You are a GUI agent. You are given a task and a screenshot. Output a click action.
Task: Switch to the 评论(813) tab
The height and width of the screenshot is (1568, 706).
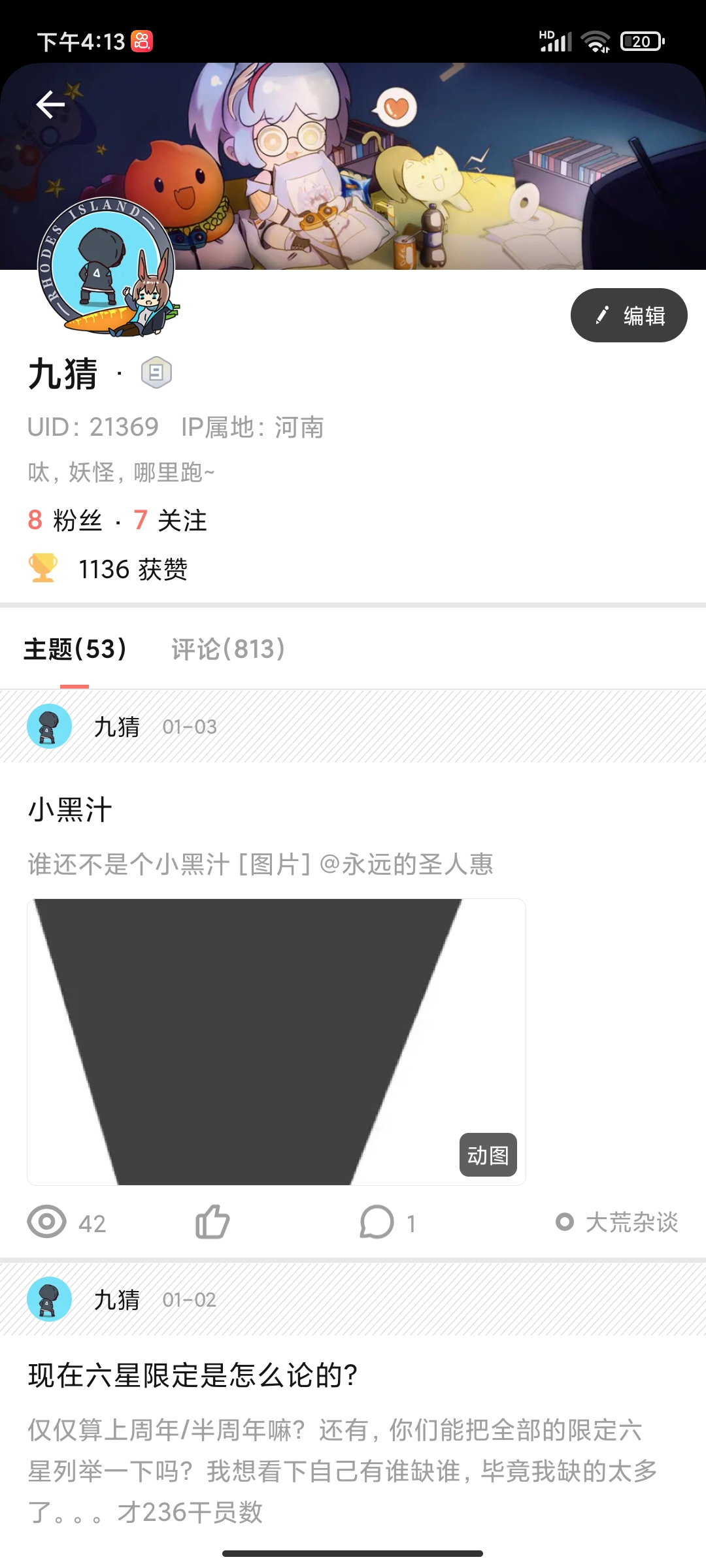click(x=228, y=649)
